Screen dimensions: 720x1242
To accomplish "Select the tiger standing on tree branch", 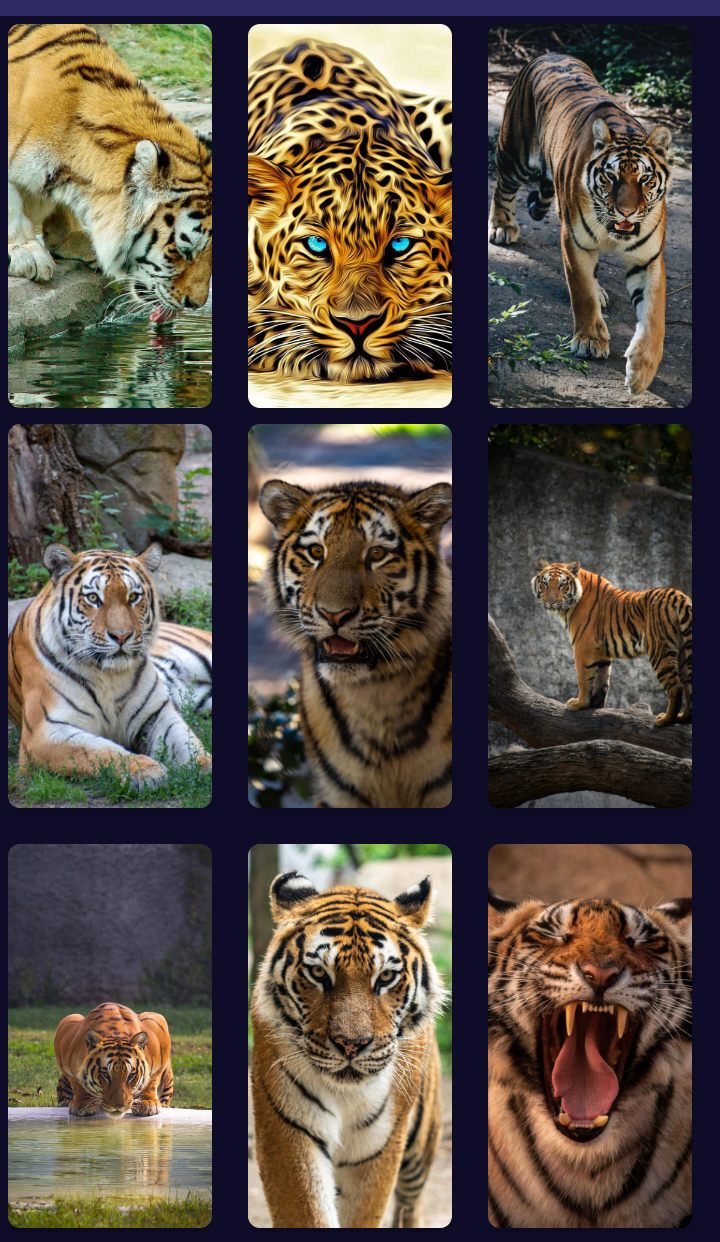I will [590, 615].
